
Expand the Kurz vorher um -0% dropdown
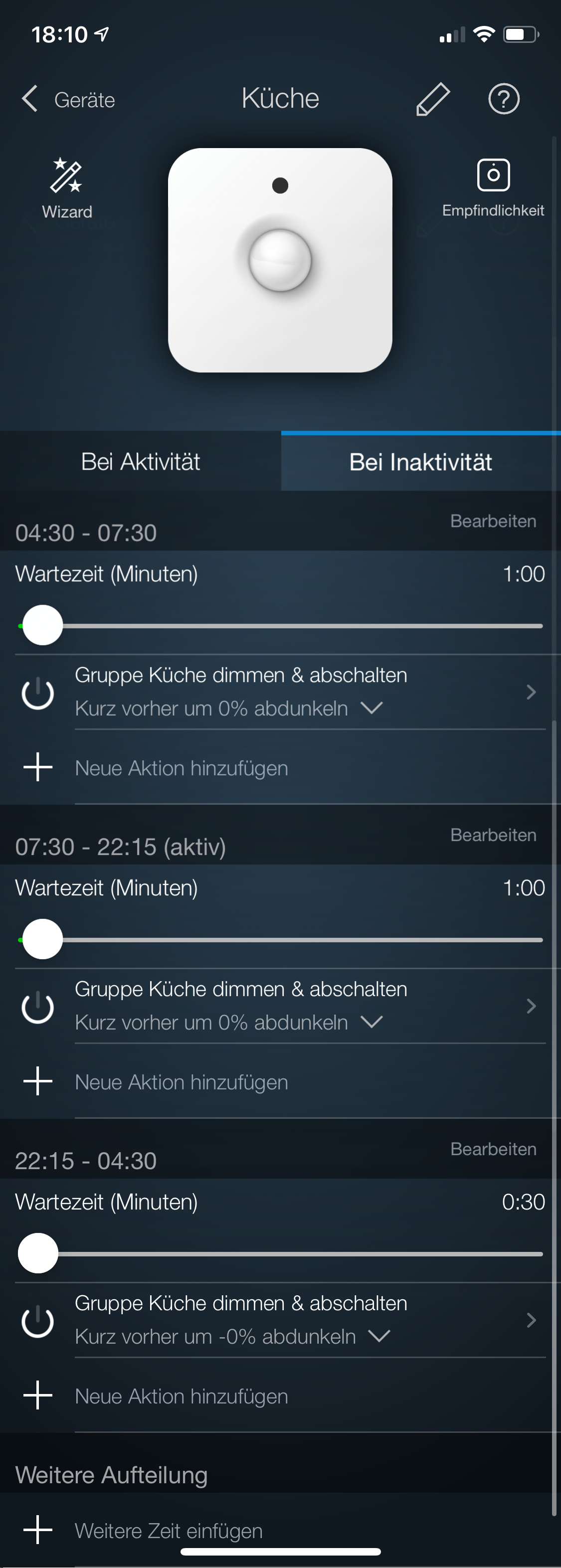[379, 1336]
